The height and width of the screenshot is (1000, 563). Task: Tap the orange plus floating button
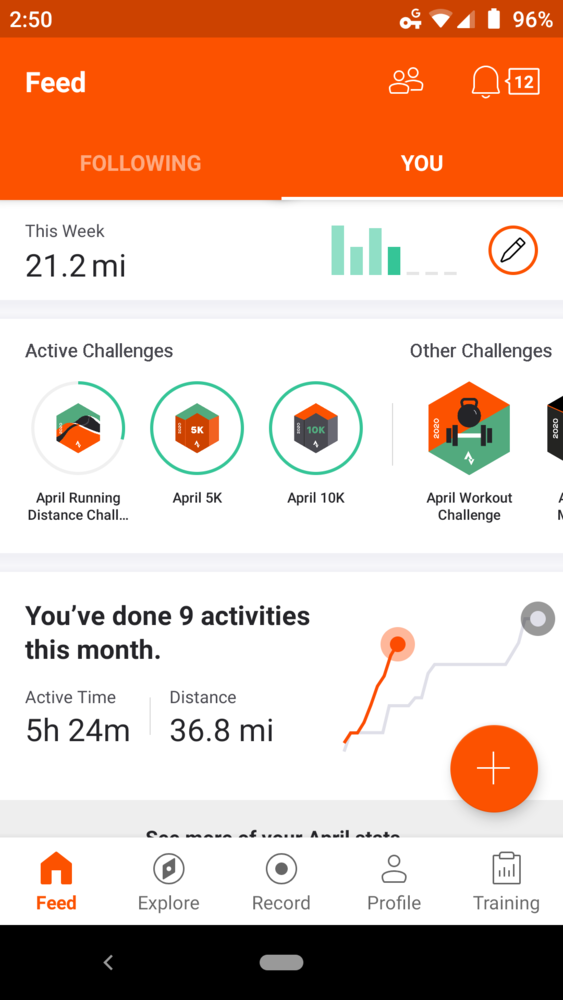[x=494, y=768]
